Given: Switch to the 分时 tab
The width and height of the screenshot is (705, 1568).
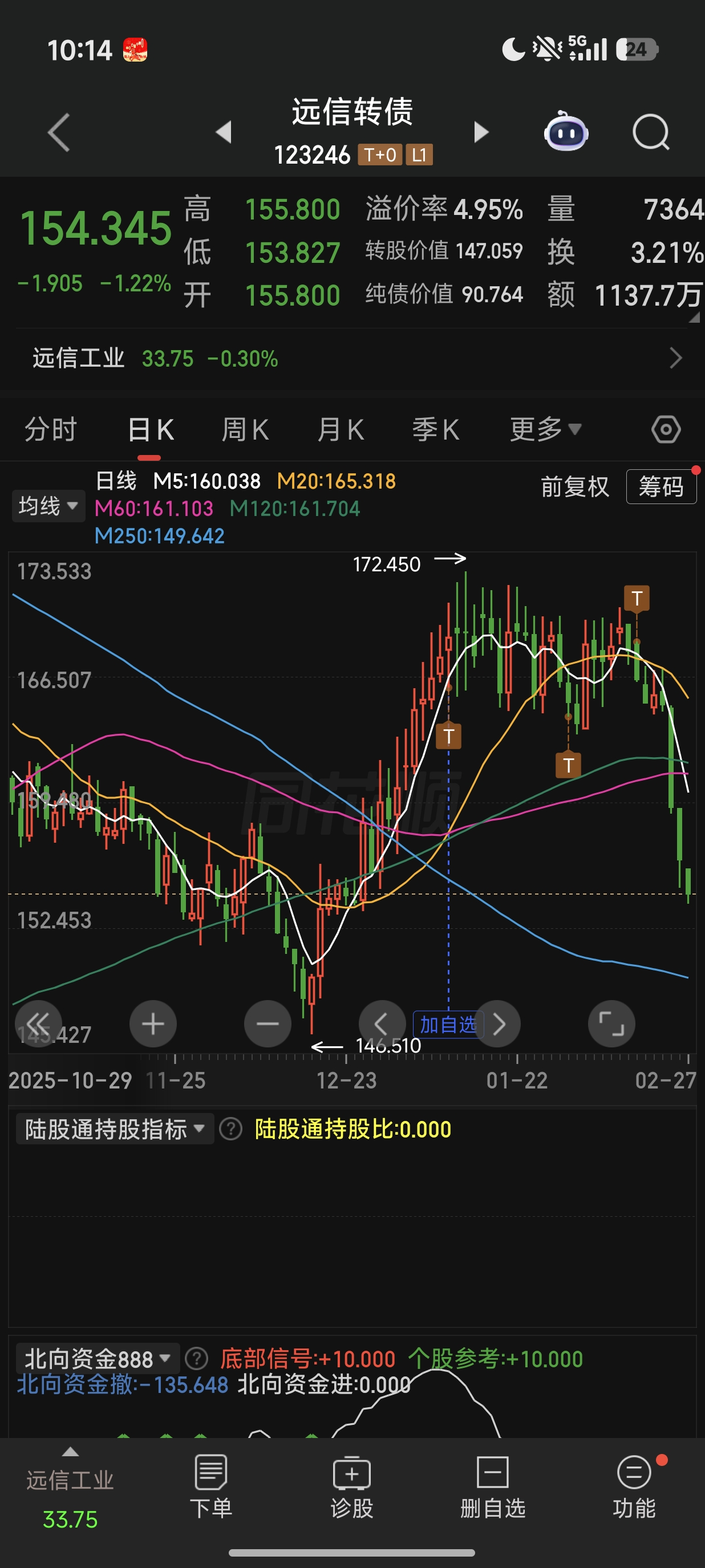Looking at the screenshot, I should [x=51, y=430].
